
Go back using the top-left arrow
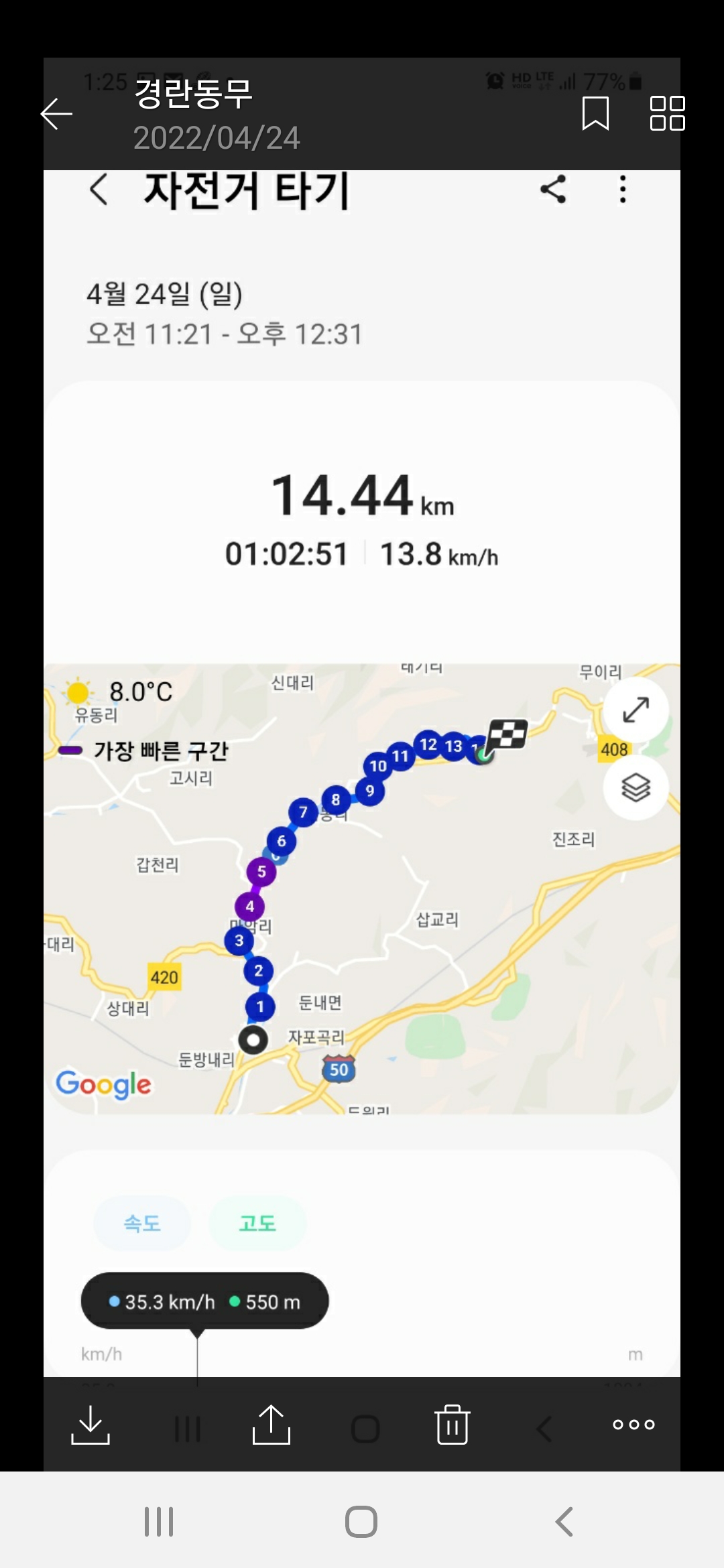pos(56,114)
